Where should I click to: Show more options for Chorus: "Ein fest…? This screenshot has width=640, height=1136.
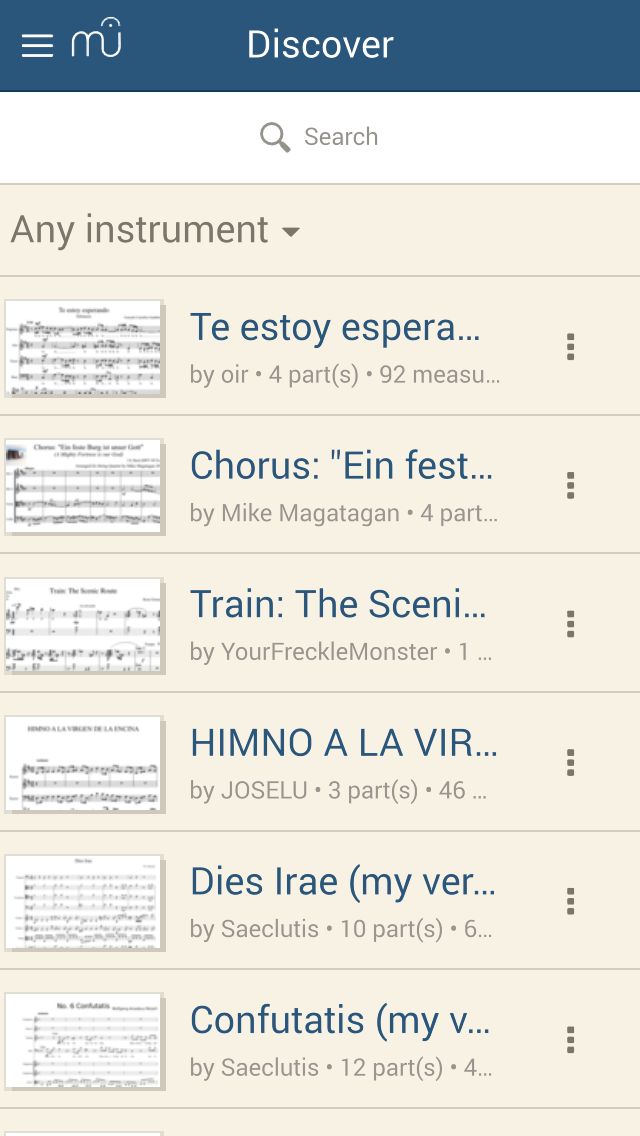[x=570, y=485]
